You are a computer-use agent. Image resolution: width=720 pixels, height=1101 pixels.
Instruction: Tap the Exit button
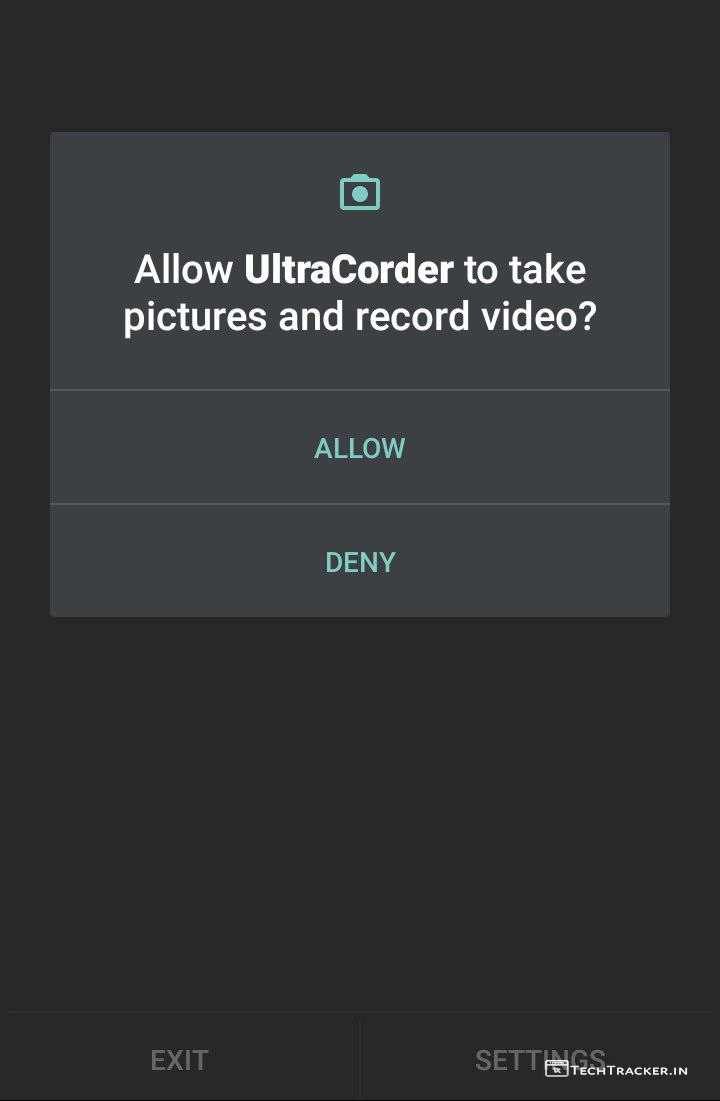click(179, 1060)
